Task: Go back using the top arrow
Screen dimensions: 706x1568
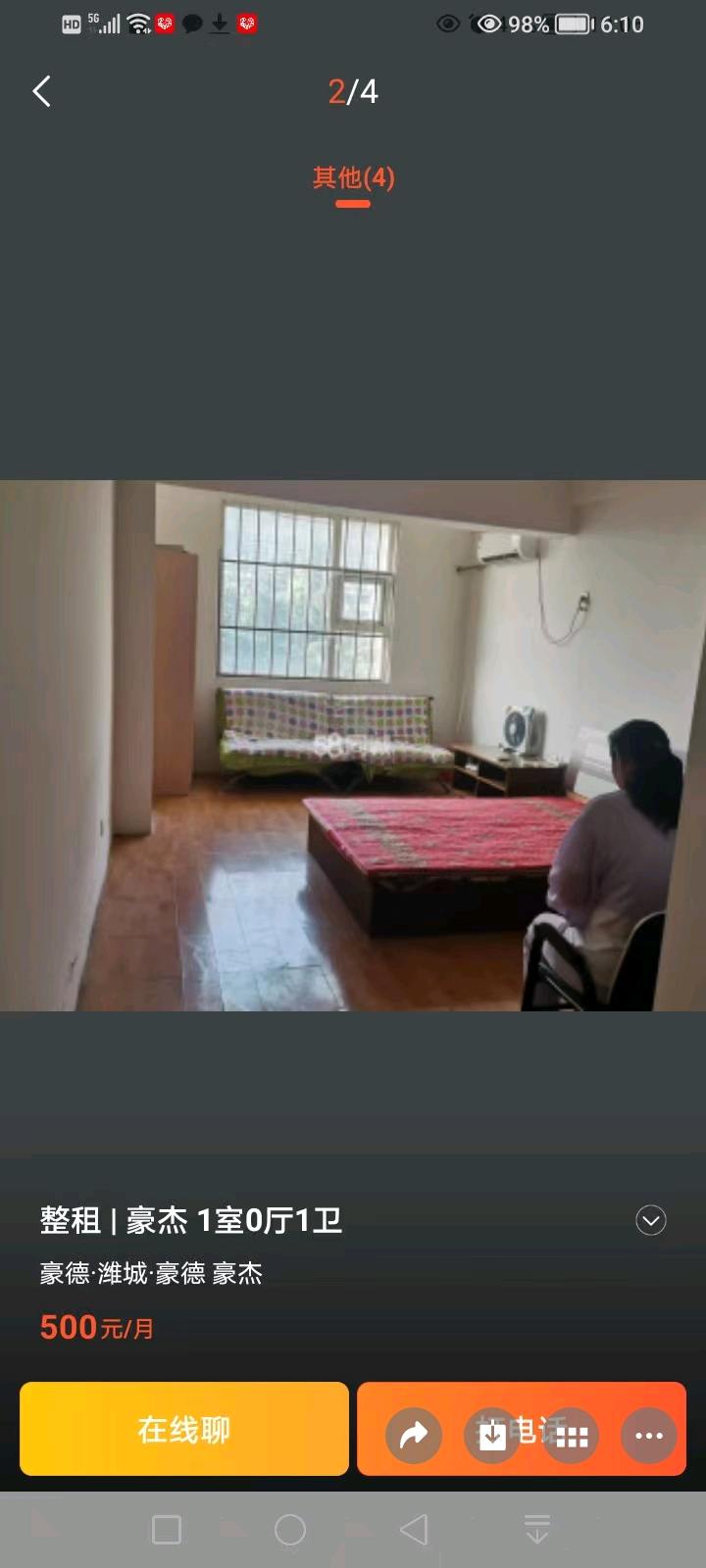Action: [x=42, y=92]
